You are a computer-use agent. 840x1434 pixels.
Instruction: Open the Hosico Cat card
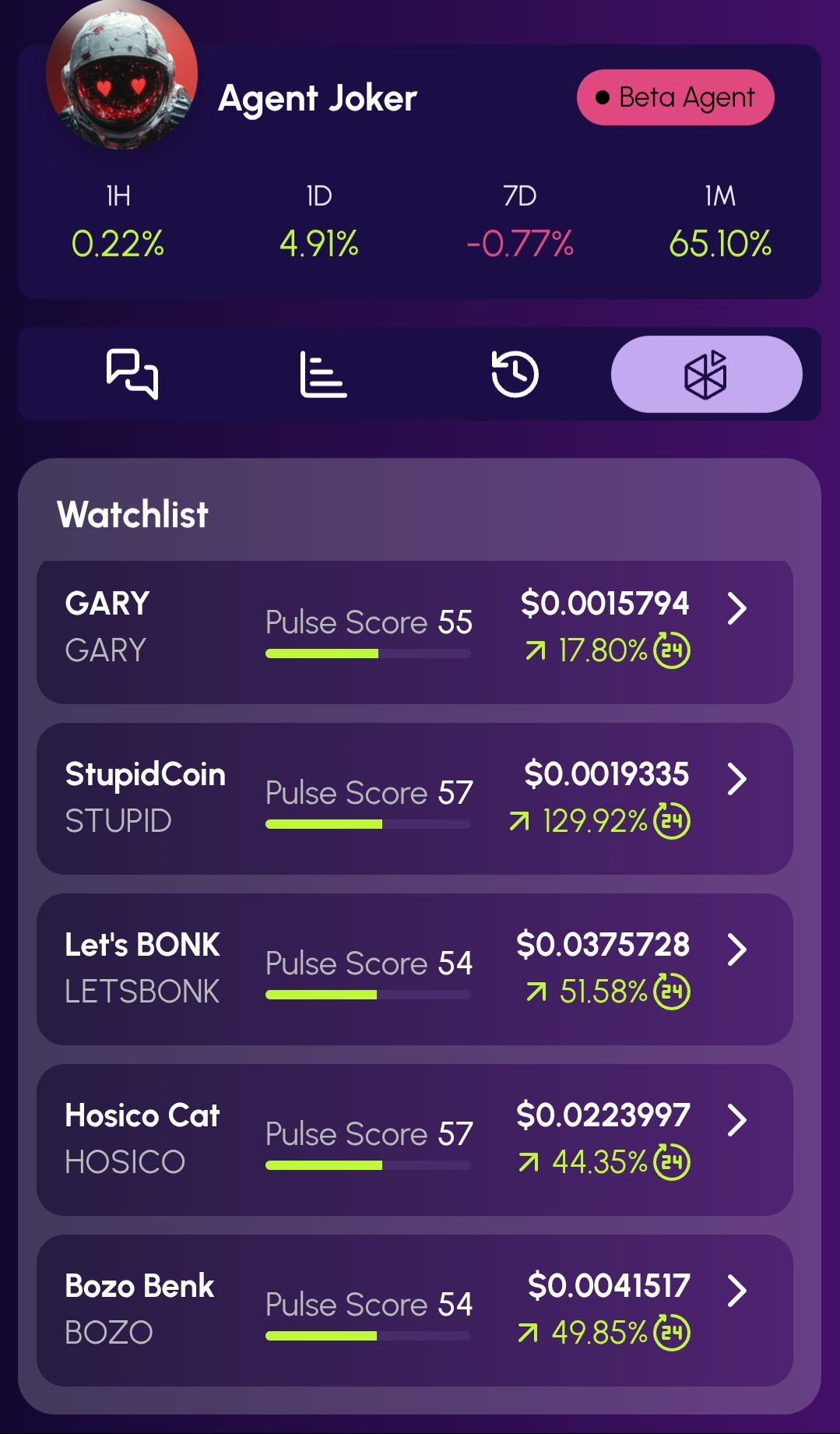click(415, 1140)
